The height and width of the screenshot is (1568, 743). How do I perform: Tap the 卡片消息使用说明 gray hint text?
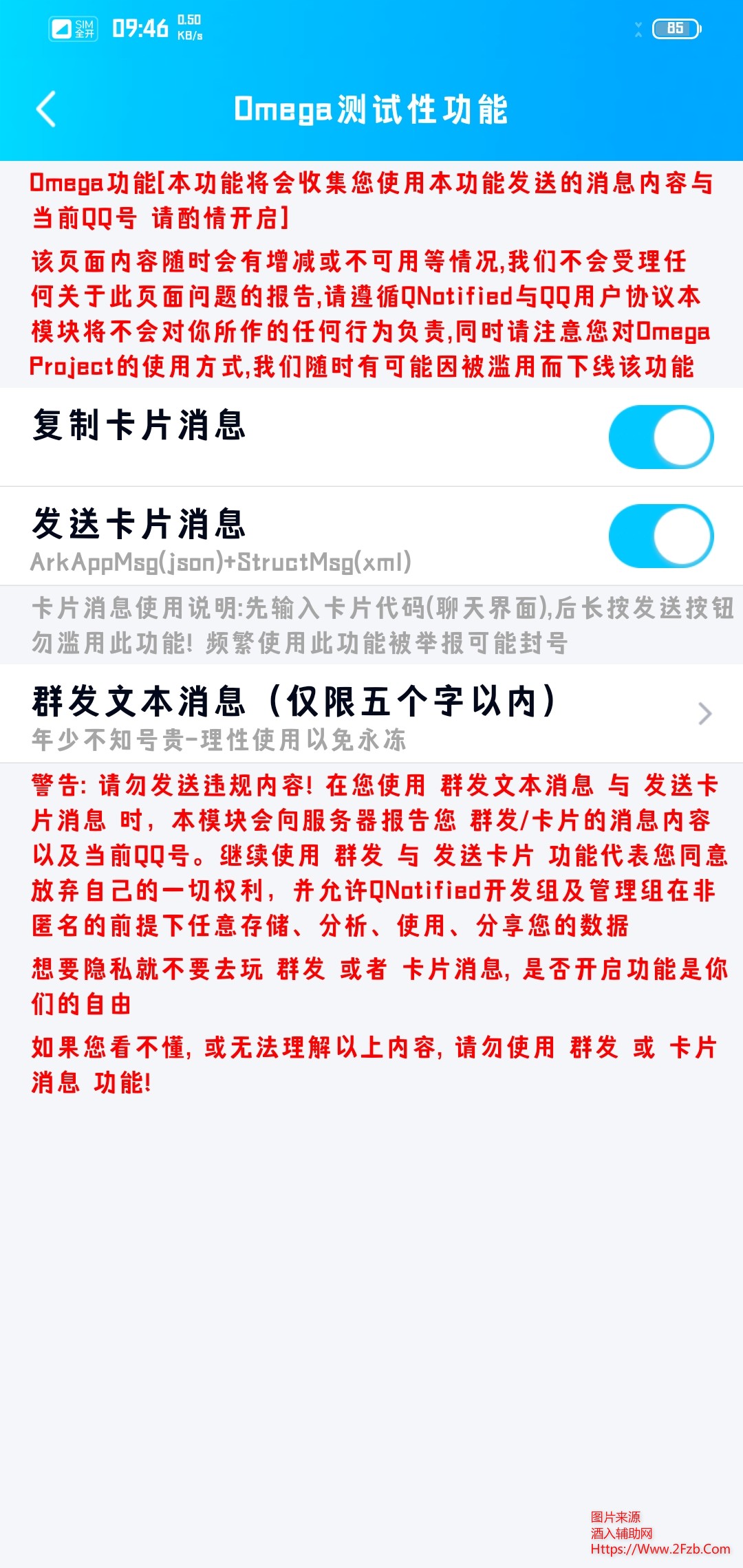[371, 622]
